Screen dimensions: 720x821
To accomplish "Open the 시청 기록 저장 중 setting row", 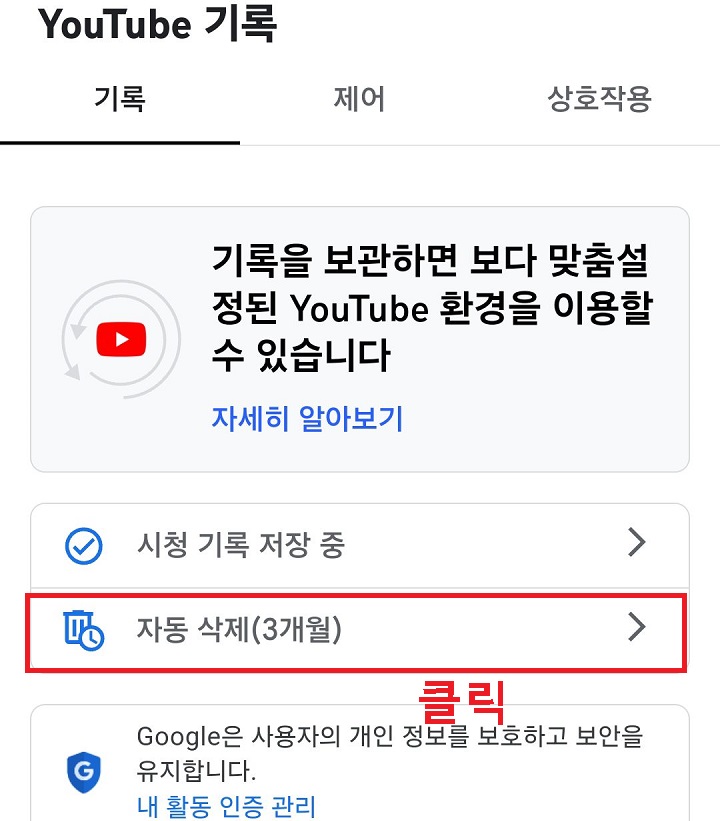I will point(360,543).
